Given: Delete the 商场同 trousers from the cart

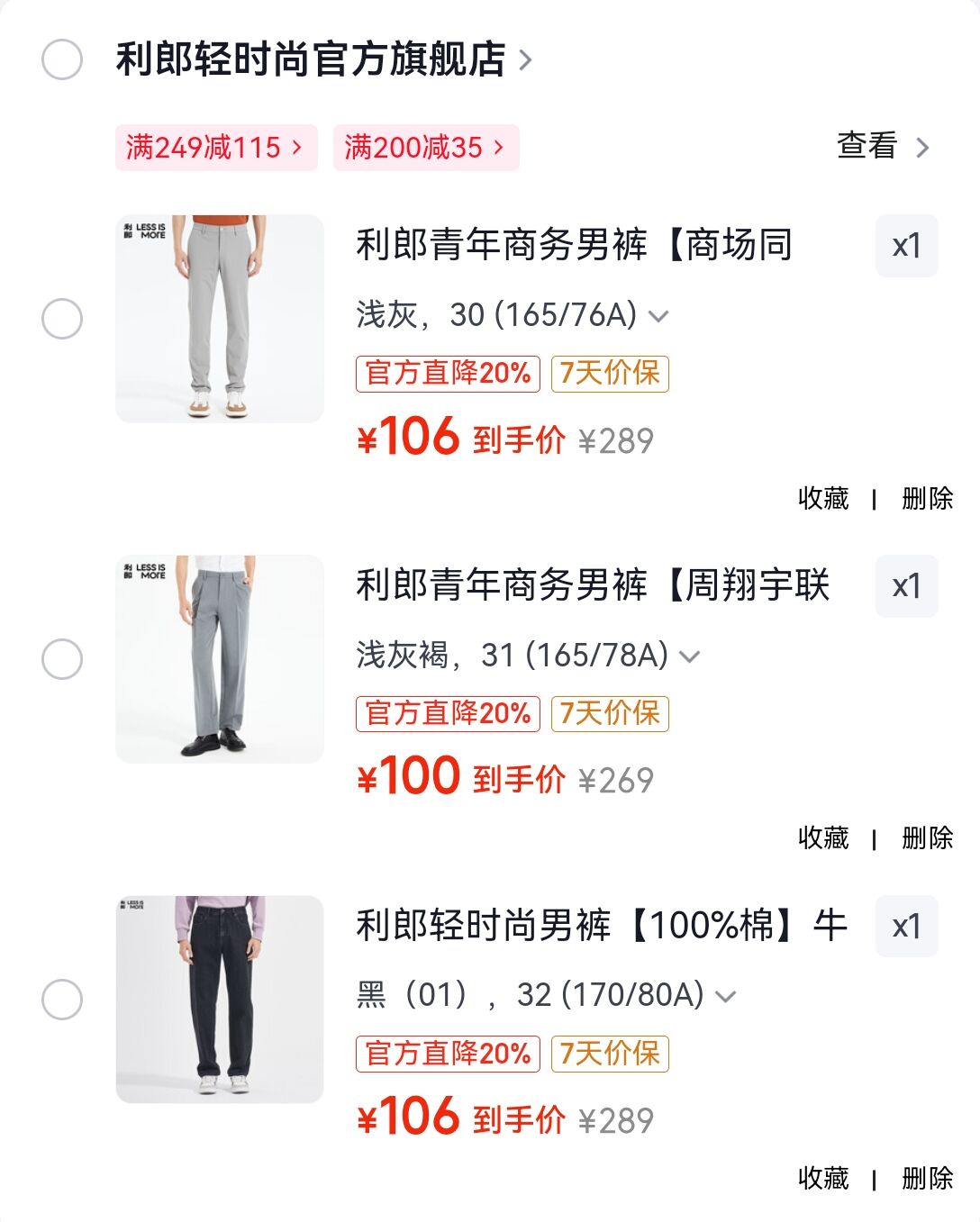Looking at the screenshot, I should [927, 498].
